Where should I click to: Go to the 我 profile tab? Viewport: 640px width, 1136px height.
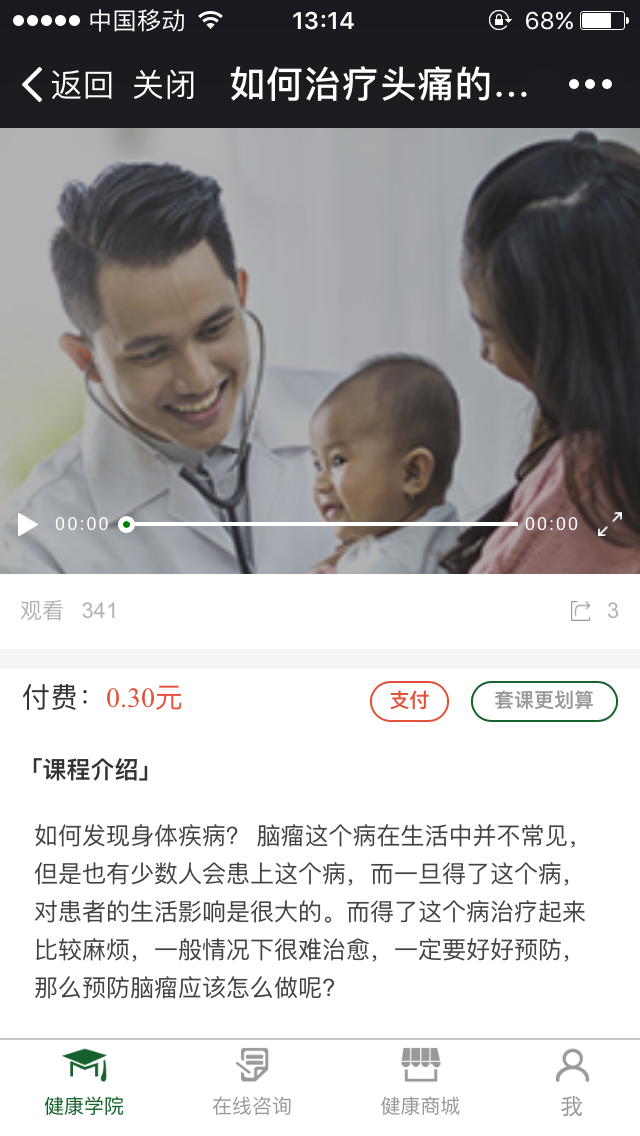coord(571,1083)
